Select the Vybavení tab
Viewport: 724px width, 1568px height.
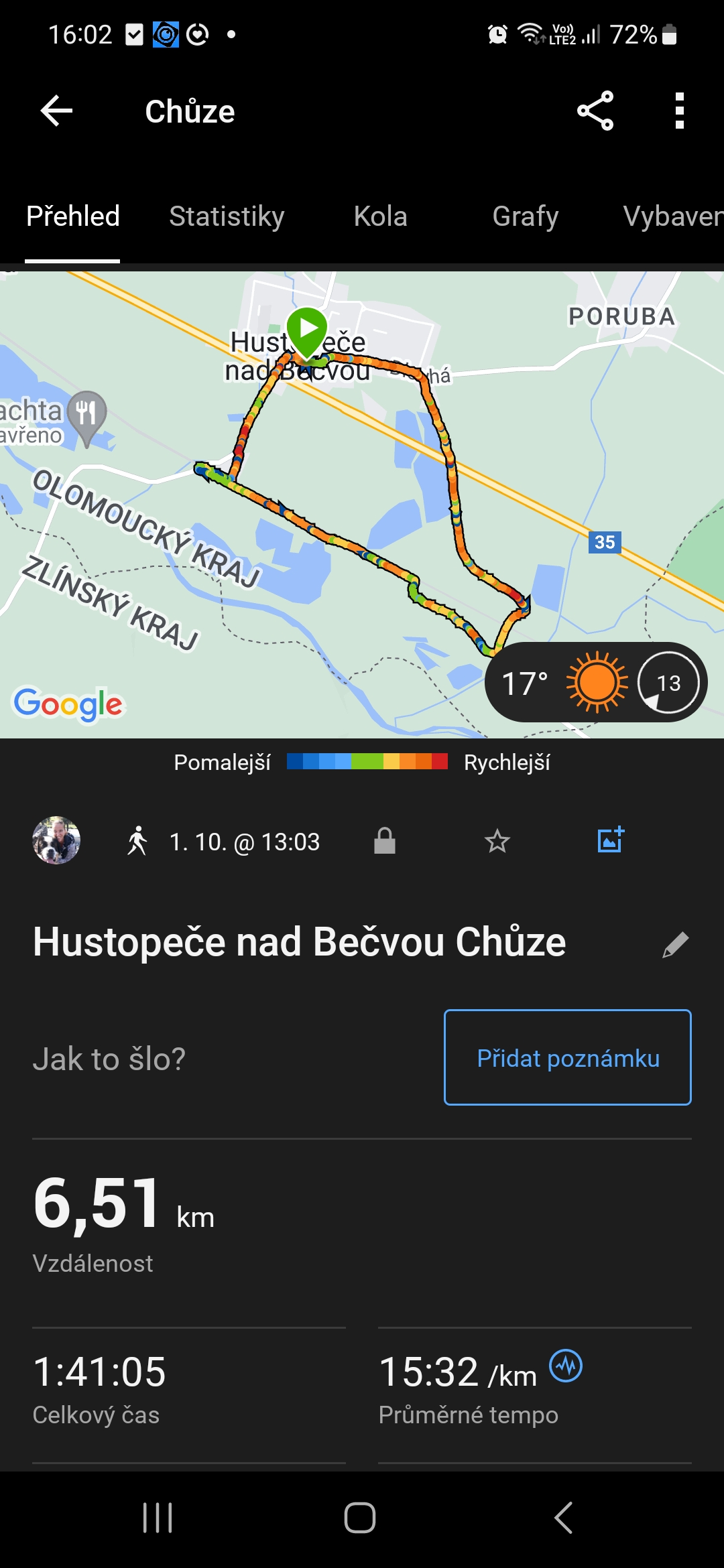click(x=672, y=216)
